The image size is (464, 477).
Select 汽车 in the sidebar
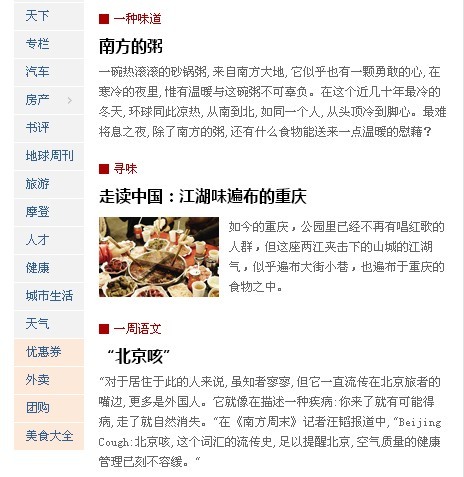click(49, 72)
